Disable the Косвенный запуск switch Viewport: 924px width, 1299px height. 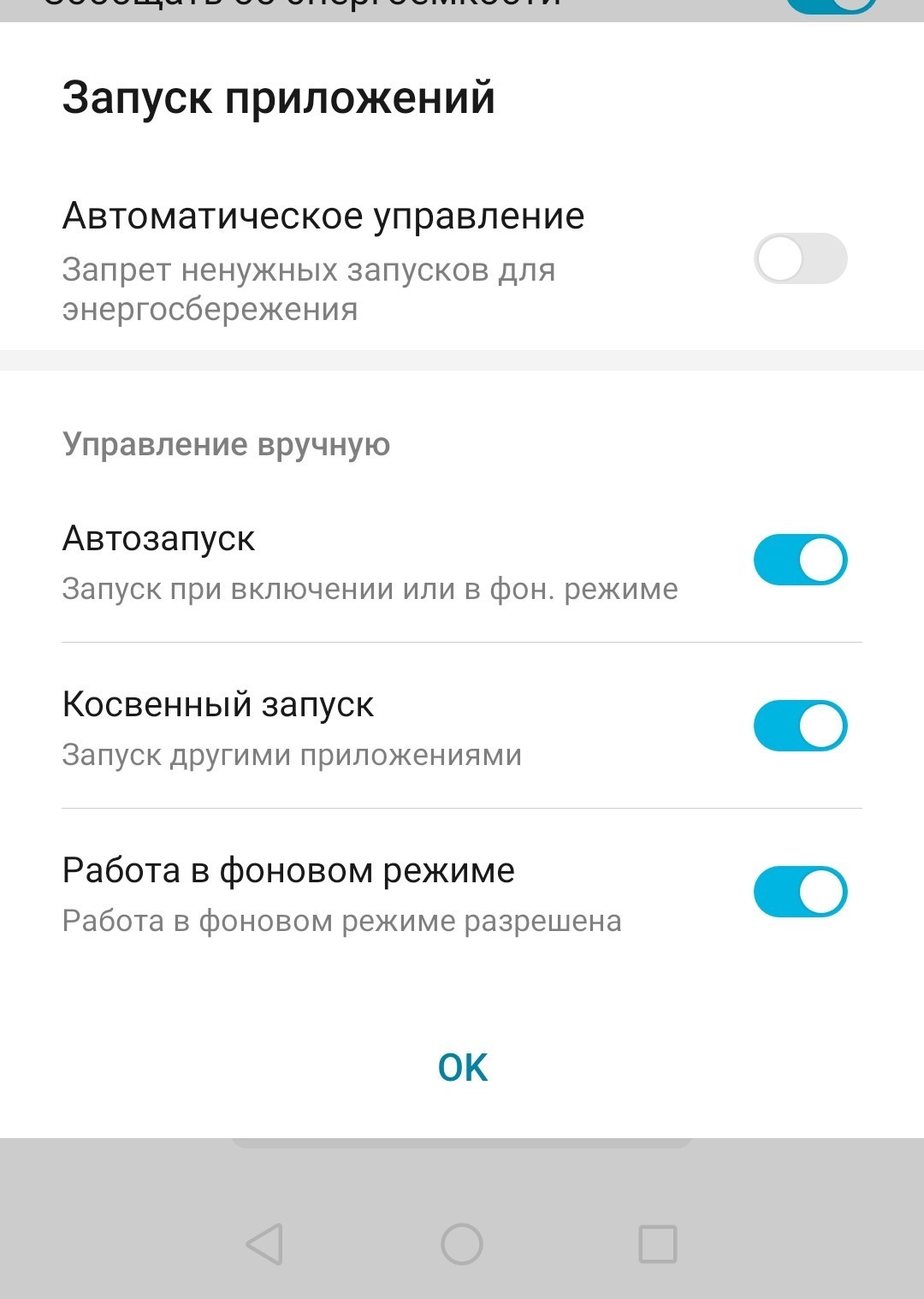click(x=800, y=726)
